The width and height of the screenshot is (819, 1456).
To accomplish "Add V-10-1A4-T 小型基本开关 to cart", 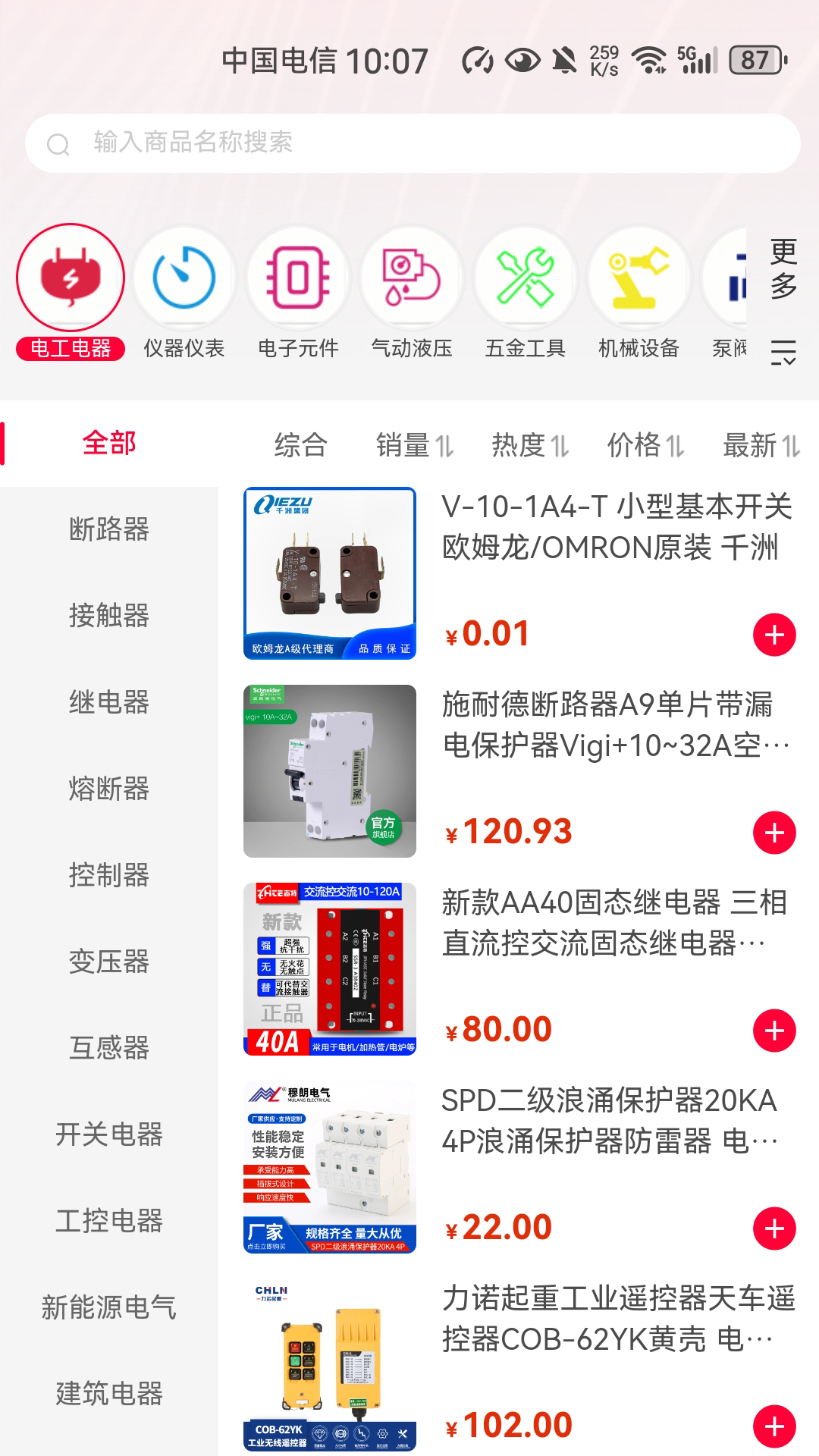I will (774, 635).
